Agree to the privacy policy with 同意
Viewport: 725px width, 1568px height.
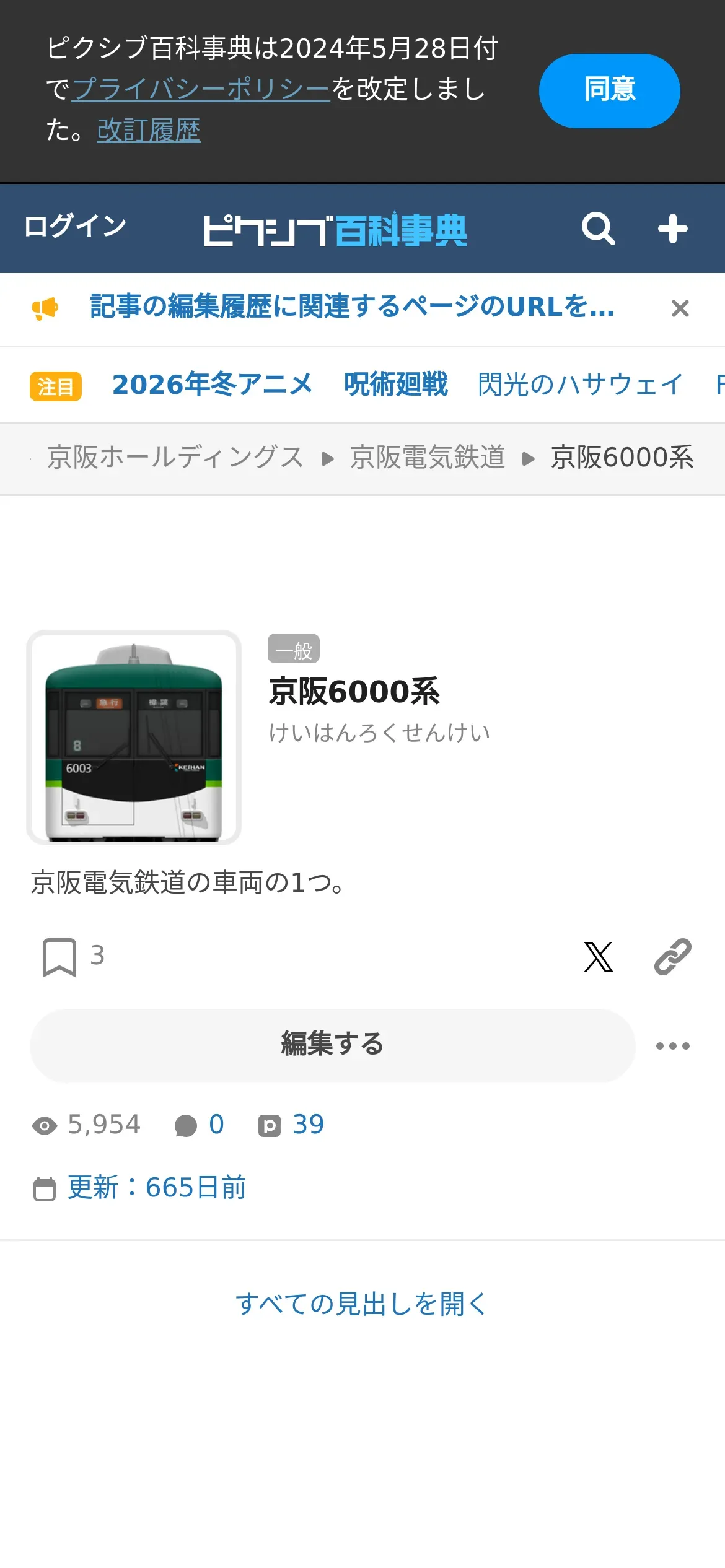[609, 90]
